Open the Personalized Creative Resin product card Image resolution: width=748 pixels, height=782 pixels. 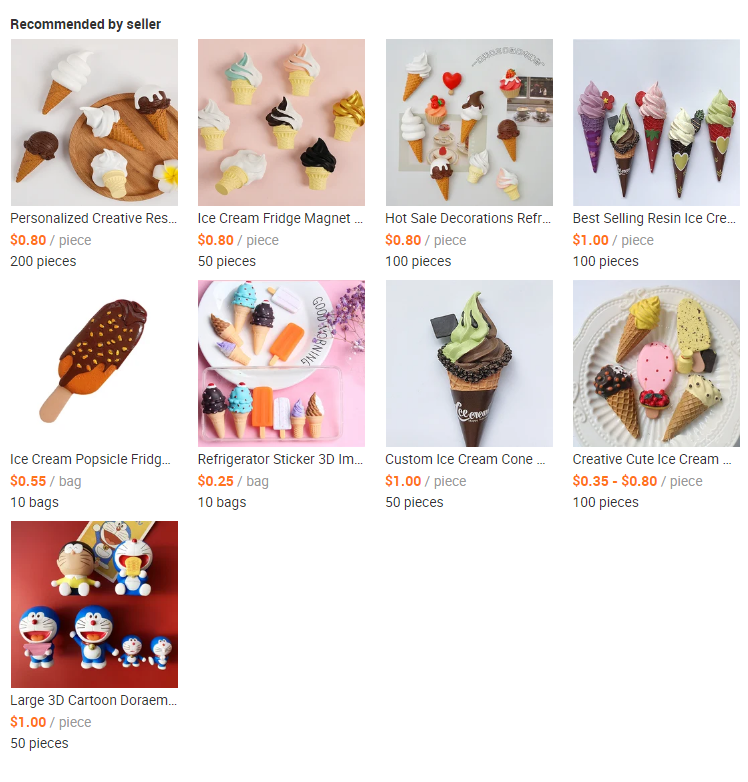(x=94, y=123)
